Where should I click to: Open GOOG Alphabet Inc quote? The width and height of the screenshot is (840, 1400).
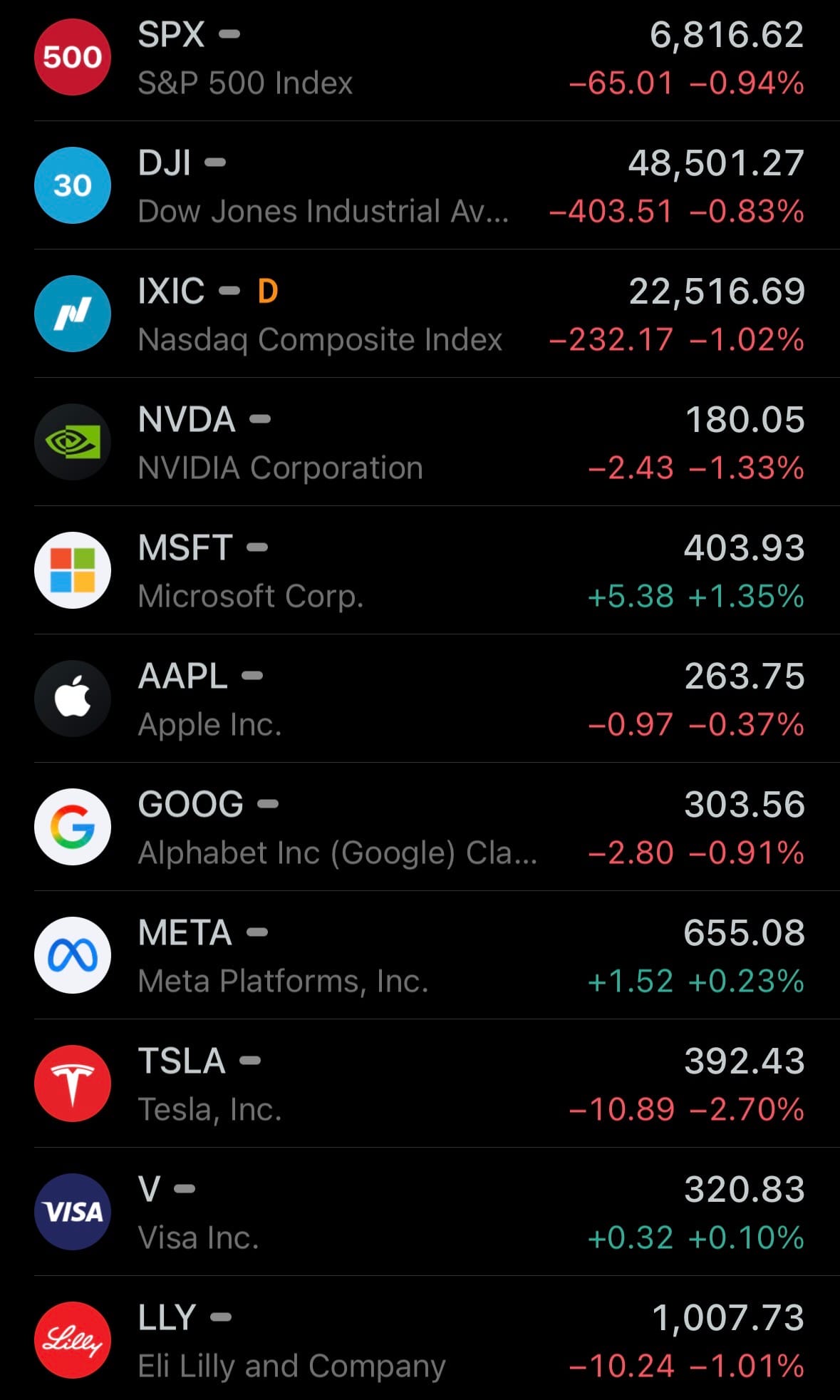tap(420, 828)
